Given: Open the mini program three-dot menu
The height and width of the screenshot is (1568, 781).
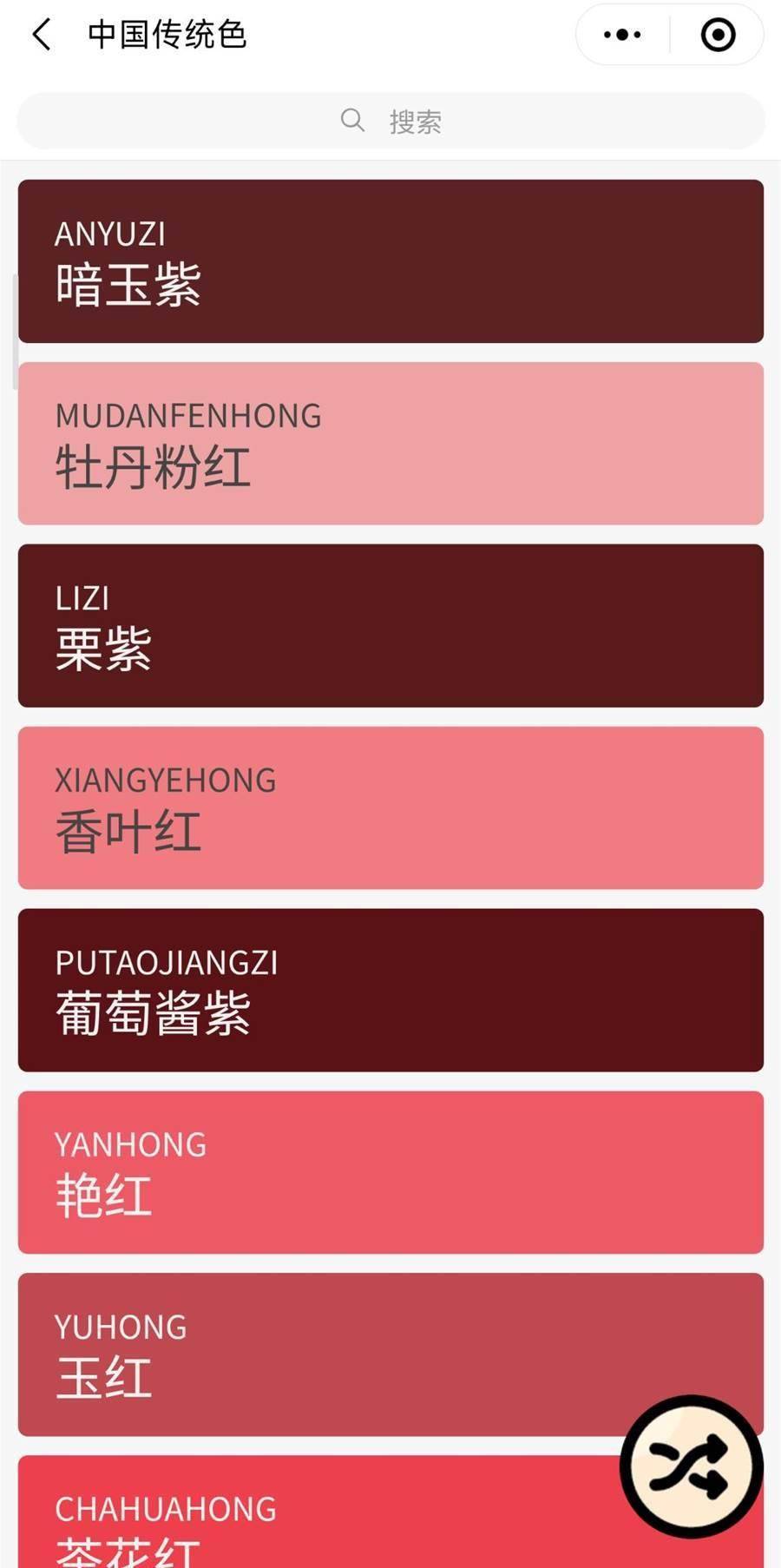Looking at the screenshot, I should pyautogui.click(x=622, y=35).
